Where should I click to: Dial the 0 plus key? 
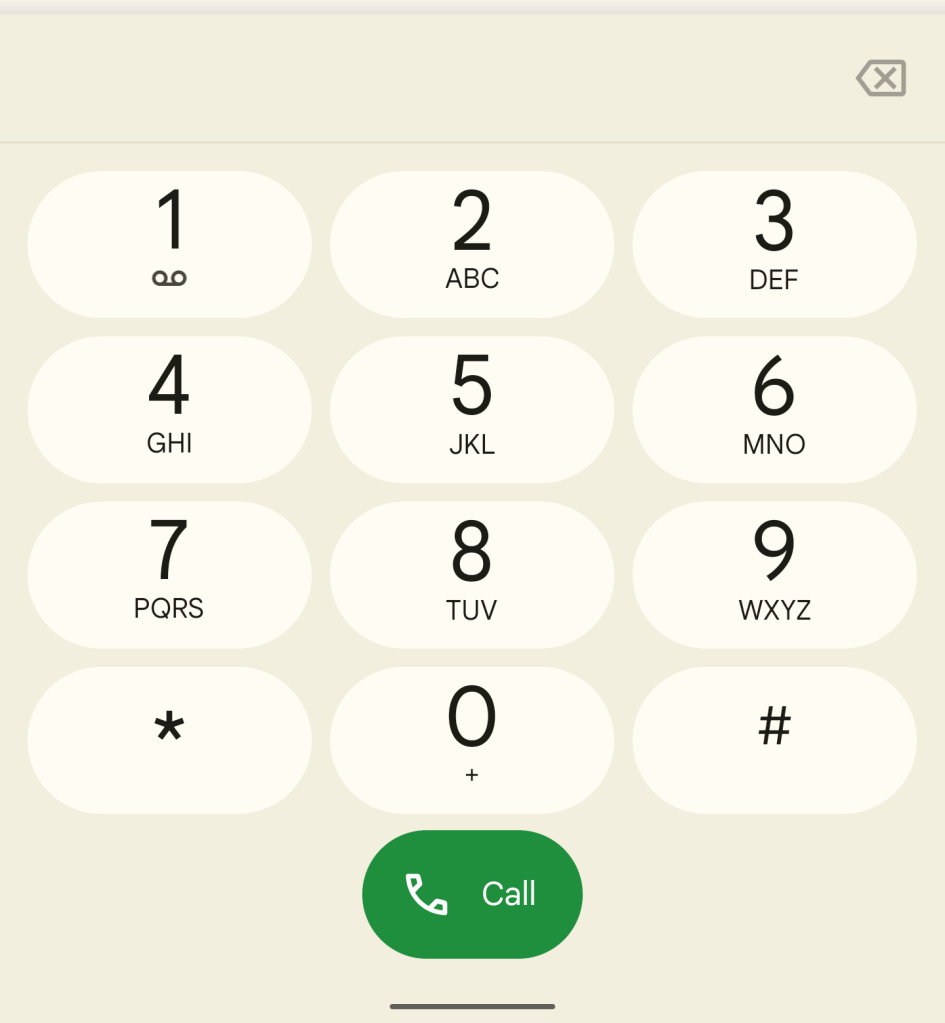pos(472,740)
